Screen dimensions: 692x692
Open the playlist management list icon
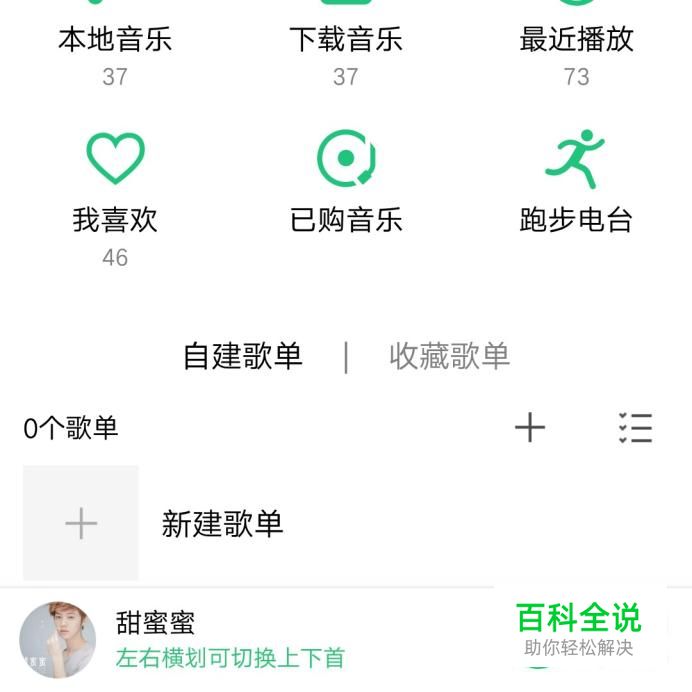click(x=635, y=428)
